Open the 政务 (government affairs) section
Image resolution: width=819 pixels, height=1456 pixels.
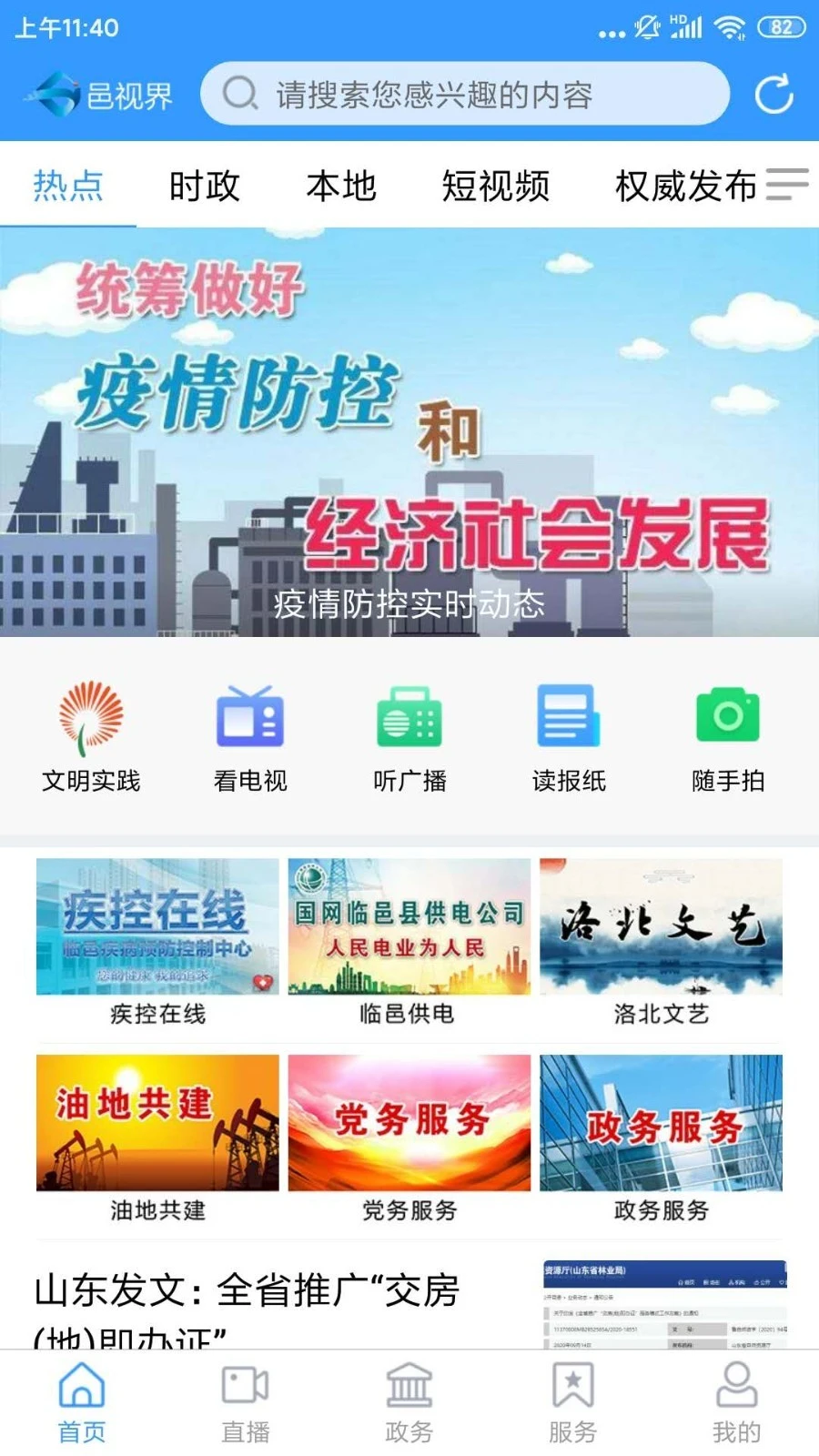(x=408, y=1401)
